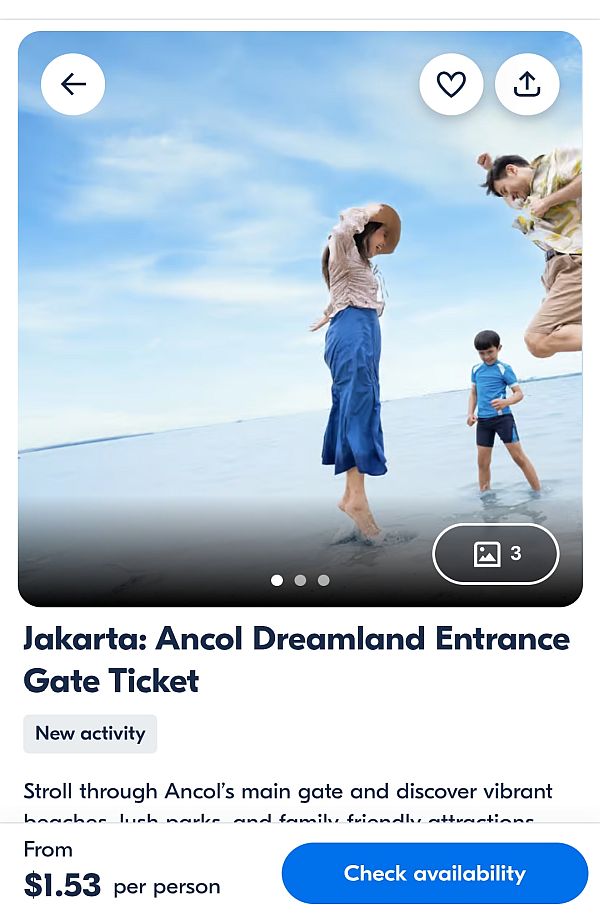This screenshot has width=600, height=920.
Task: Go back using the arrow button
Action: [x=73, y=84]
